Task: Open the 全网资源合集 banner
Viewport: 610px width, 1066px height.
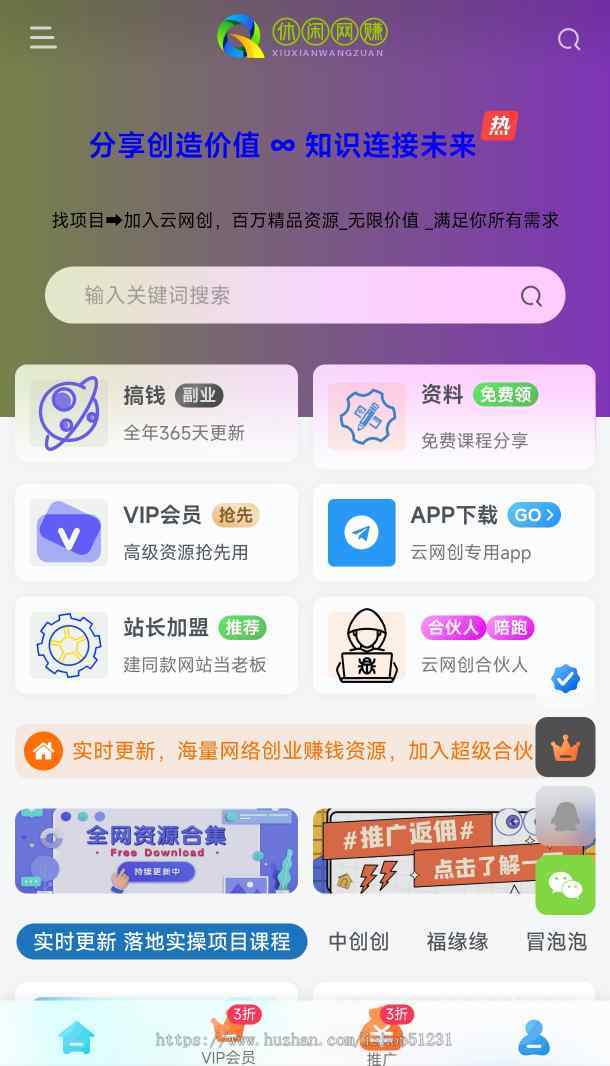Action: coord(156,850)
